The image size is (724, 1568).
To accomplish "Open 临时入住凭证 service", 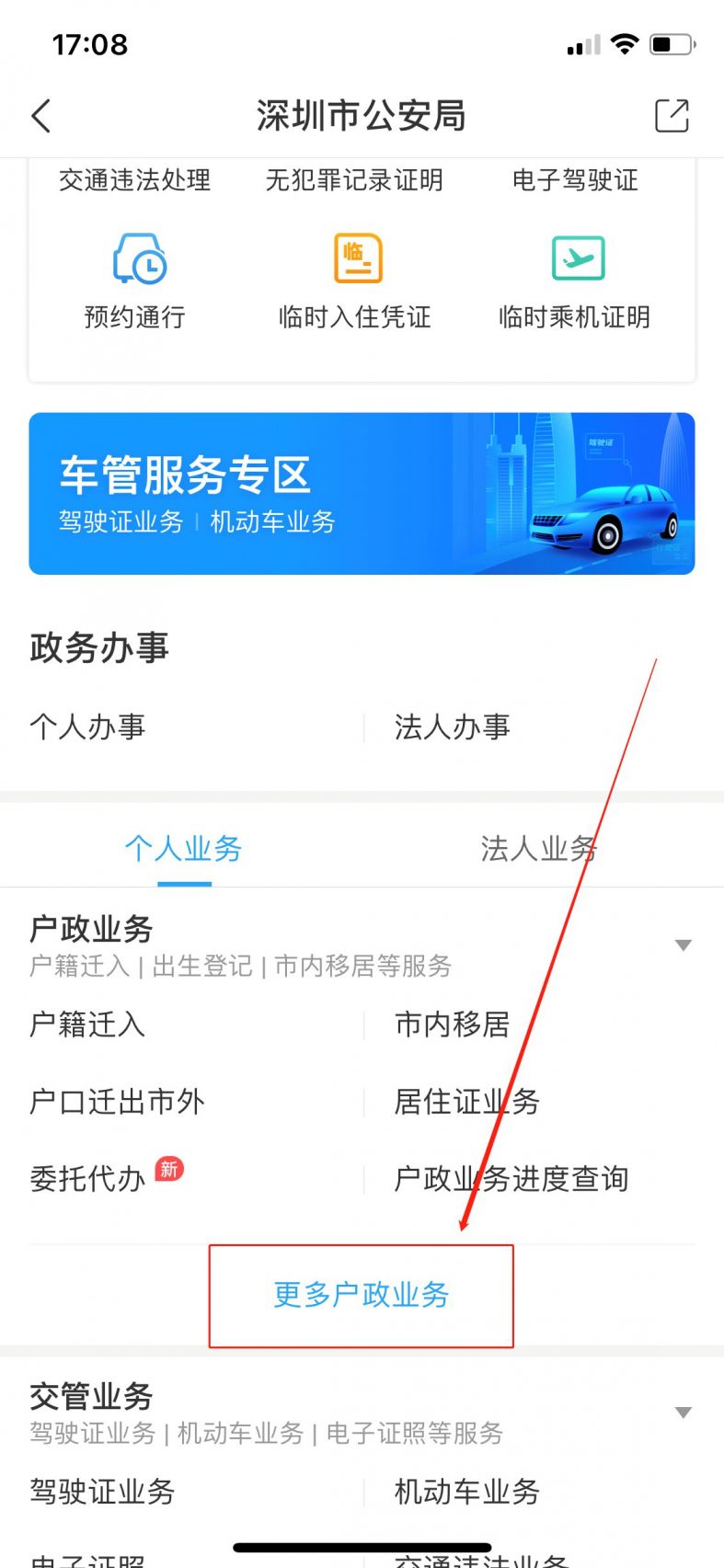I will click(356, 280).
